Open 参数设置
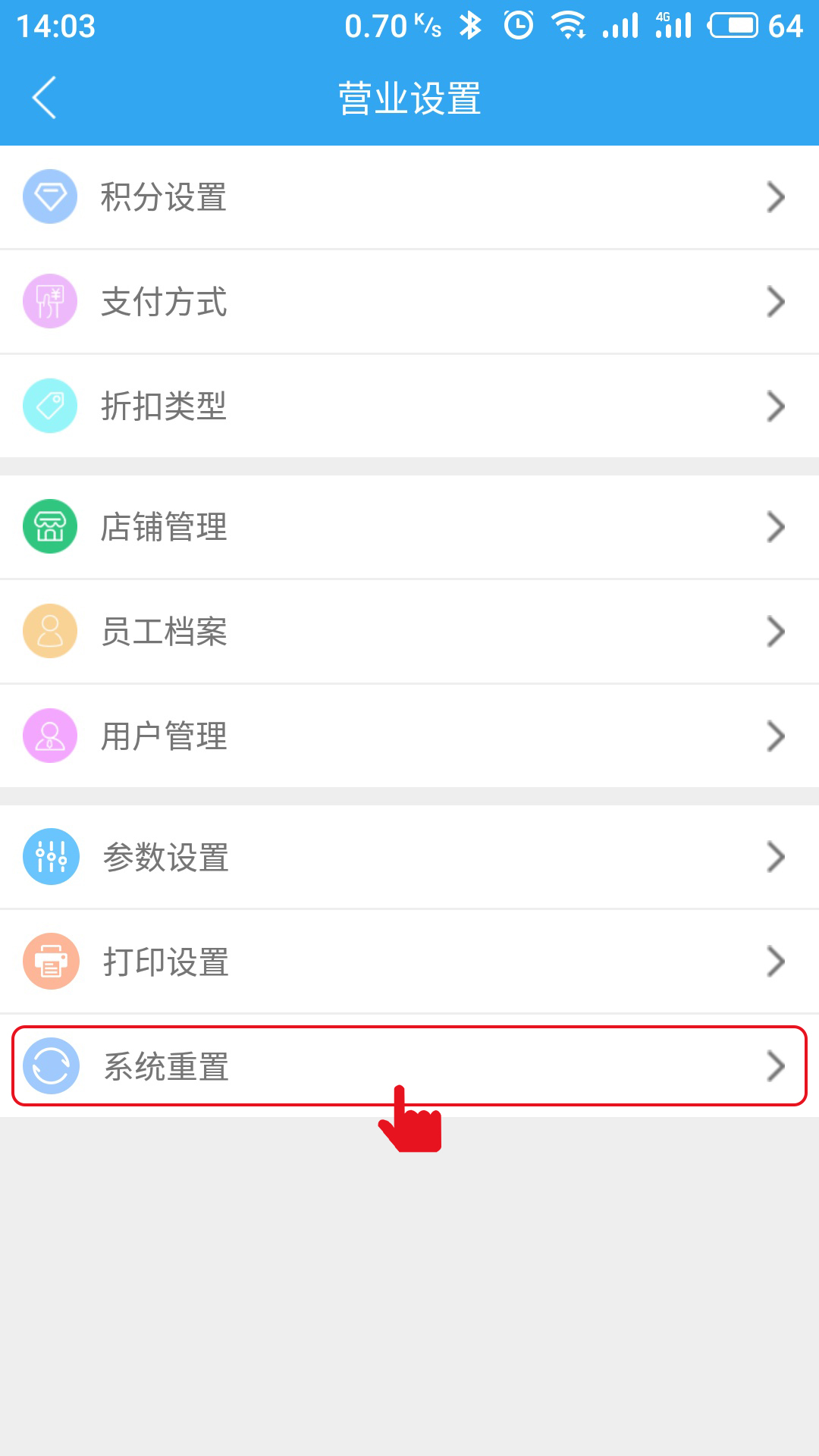 point(409,857)
